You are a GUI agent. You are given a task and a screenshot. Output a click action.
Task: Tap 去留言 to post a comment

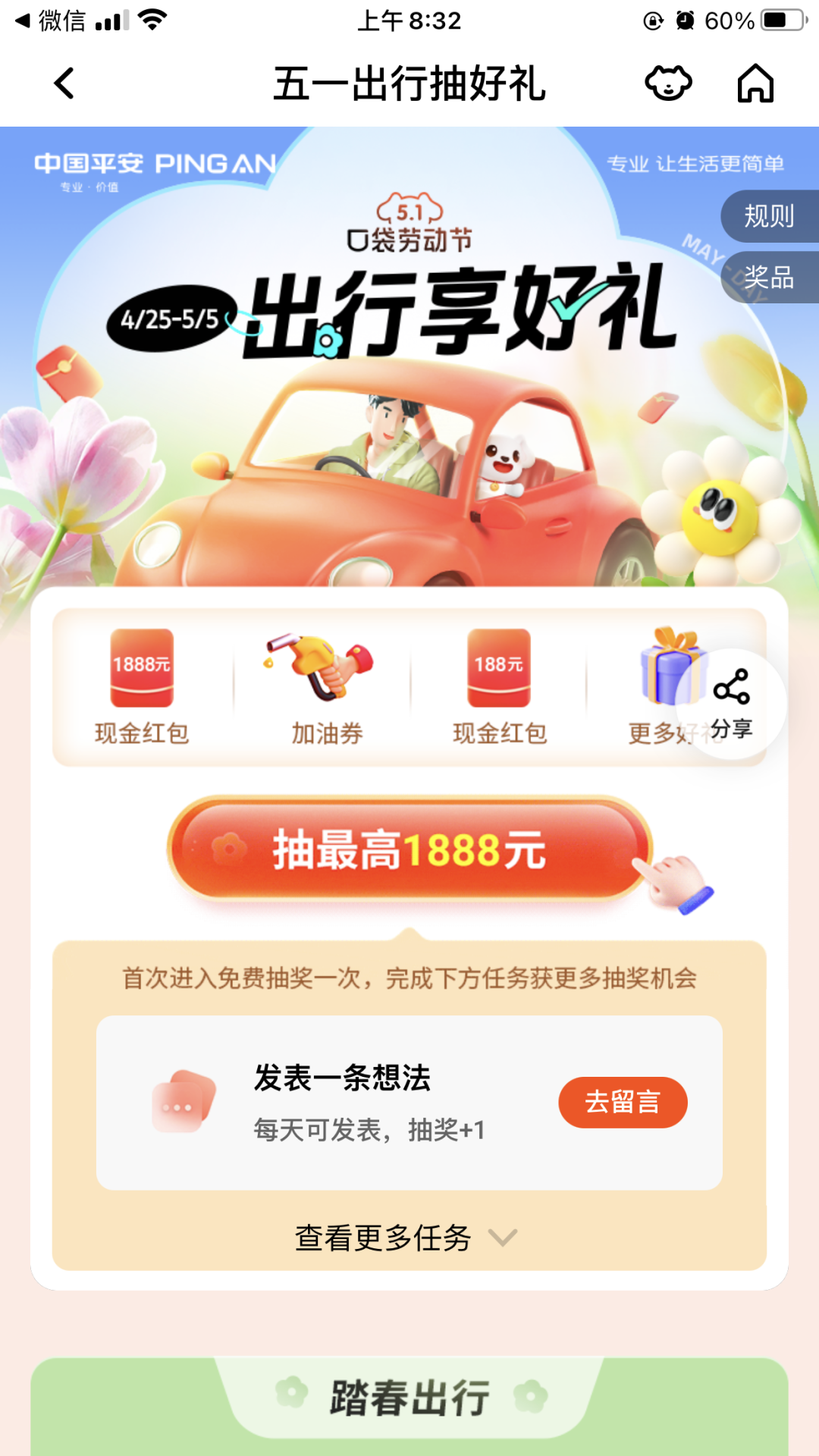[623, 1102]
